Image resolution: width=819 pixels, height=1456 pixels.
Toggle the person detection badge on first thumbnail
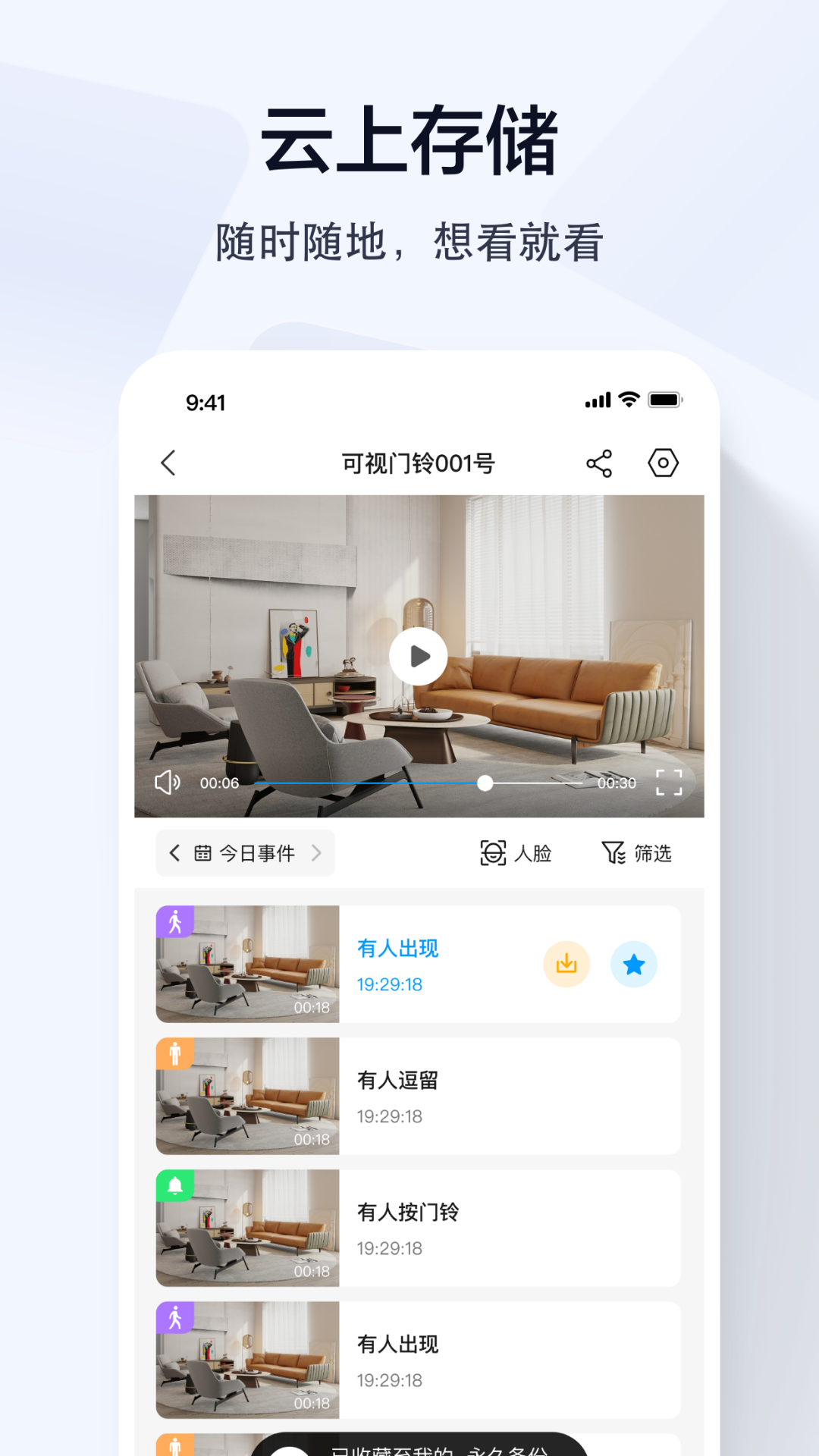point(175,922)
